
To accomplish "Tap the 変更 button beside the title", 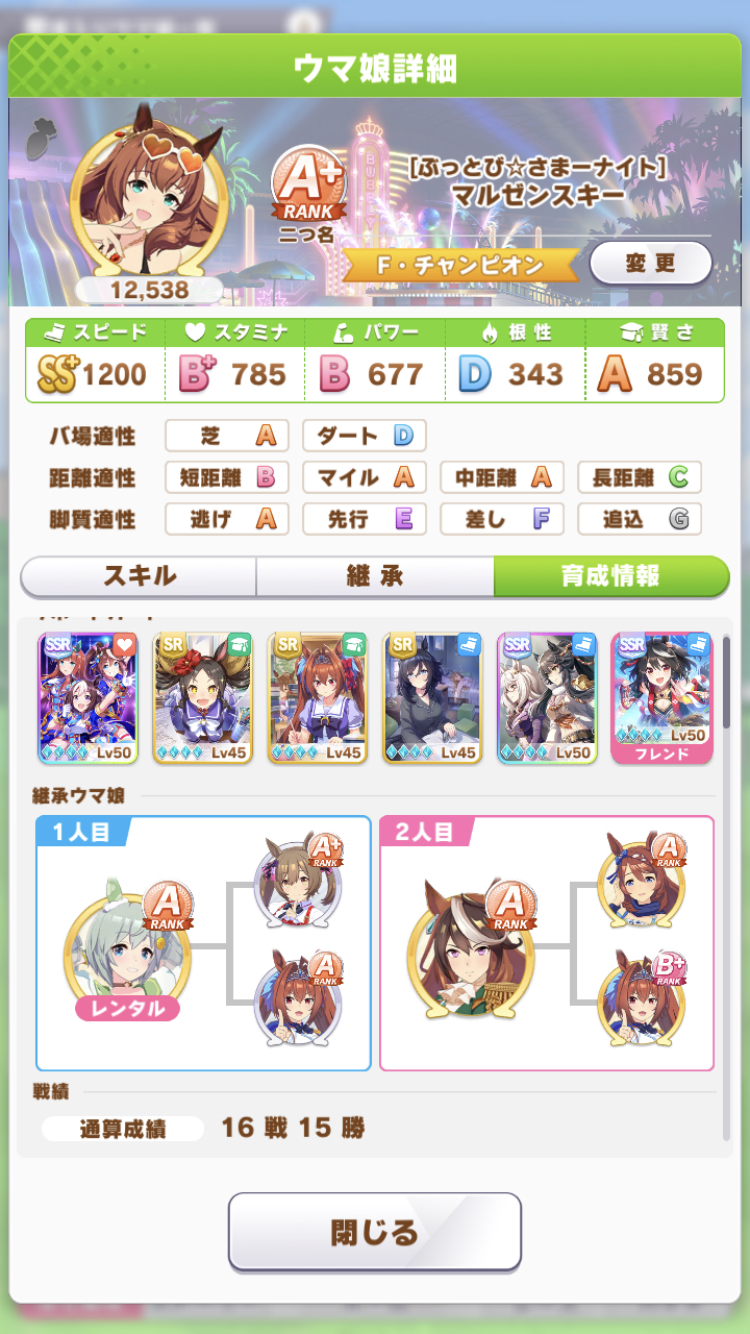I will click(x=650, y=264).
